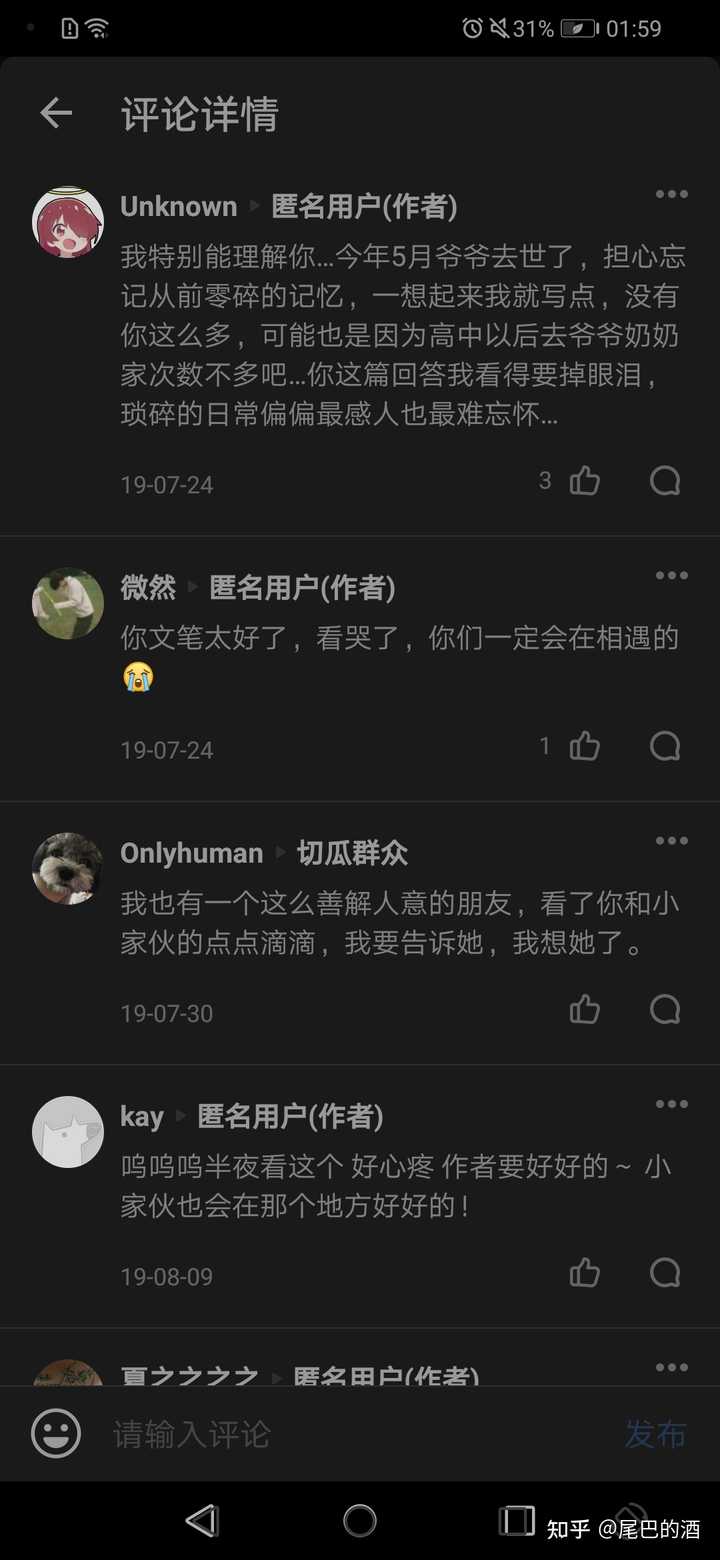Reply to kay's comment
This screenshot has height=1560, width=720.
coord(665,1273)
